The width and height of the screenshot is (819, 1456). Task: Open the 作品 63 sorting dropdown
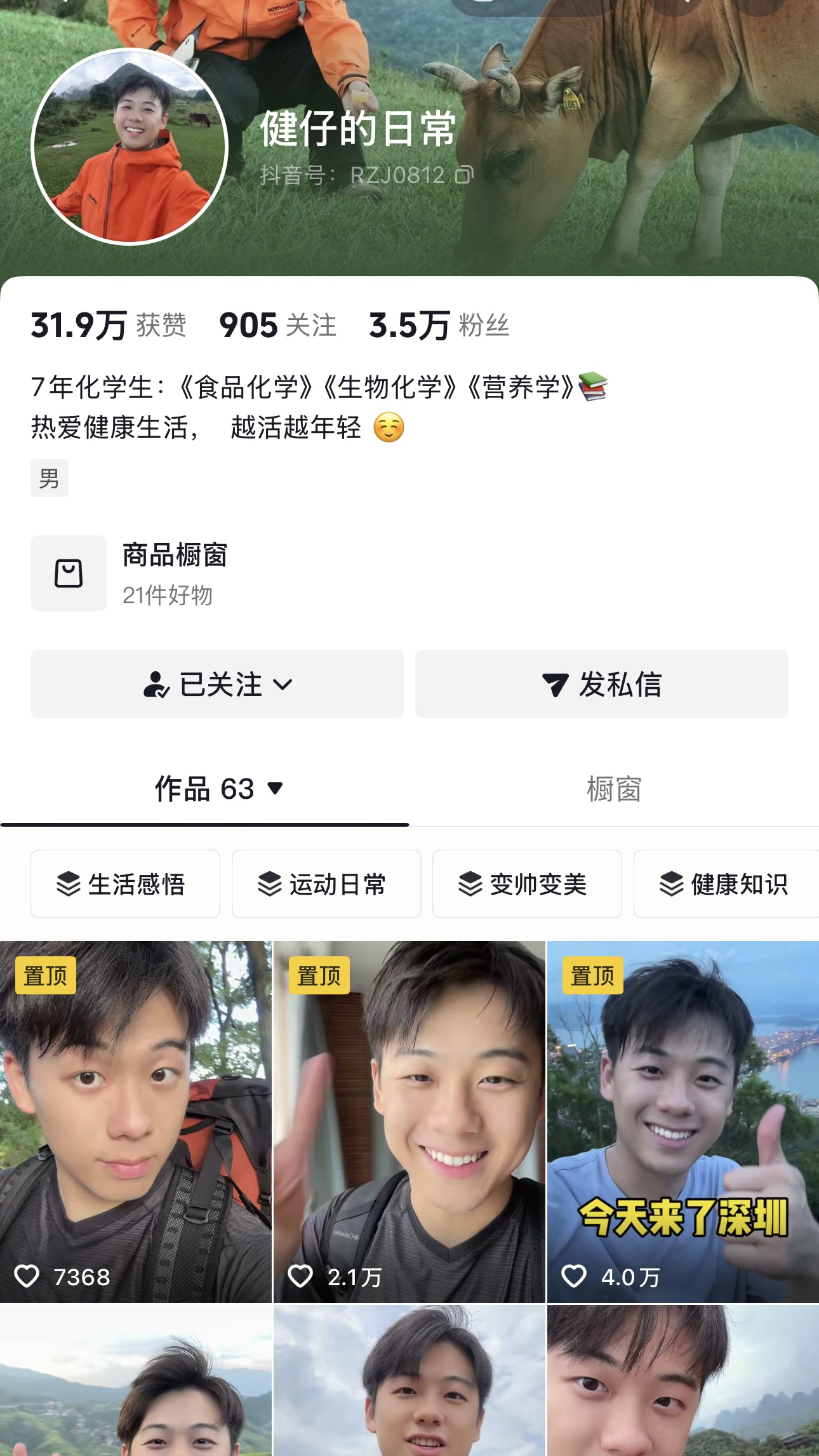click(x=218, y=789)
